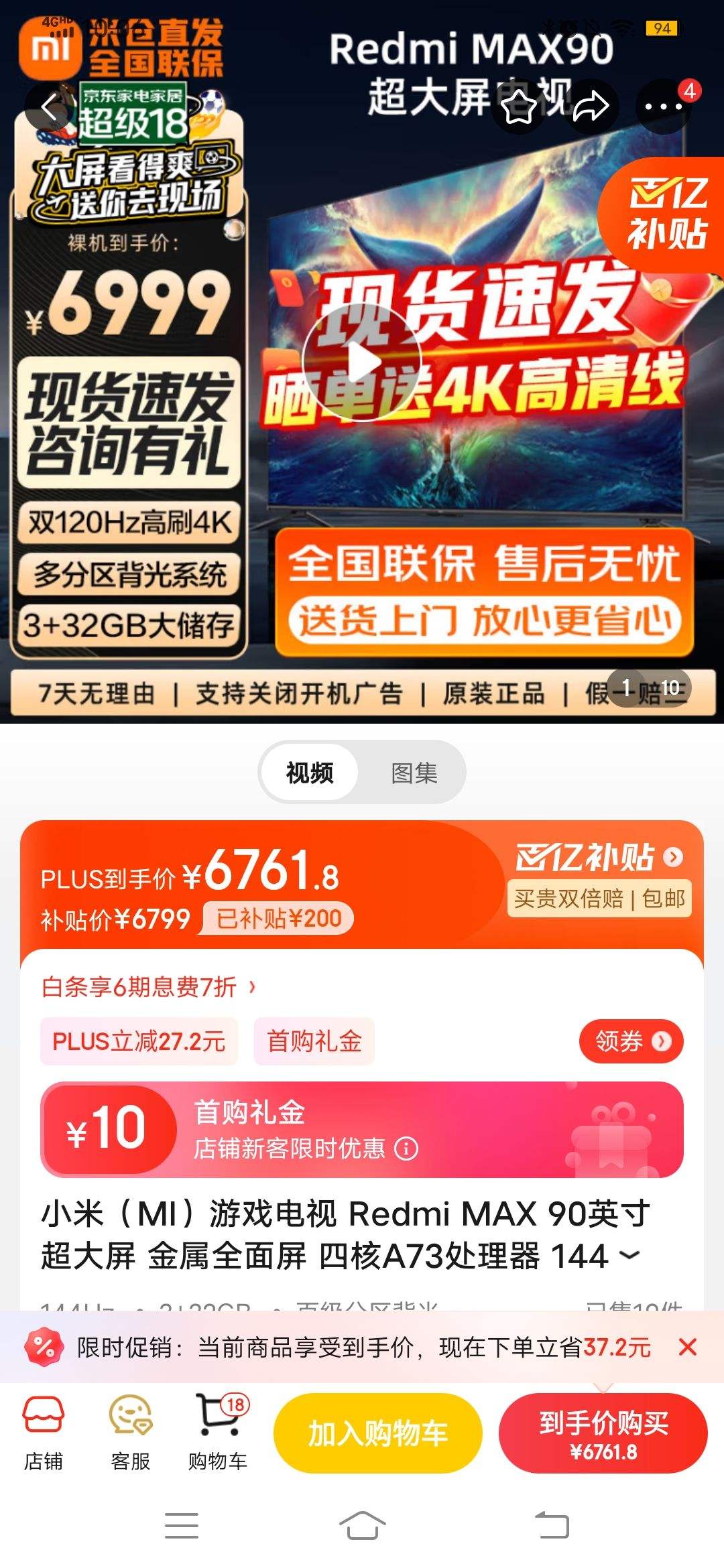Dismiss the 限时促销 banner
The width and height of the screenshot is (724, 1568).
tap(688, 1348)
